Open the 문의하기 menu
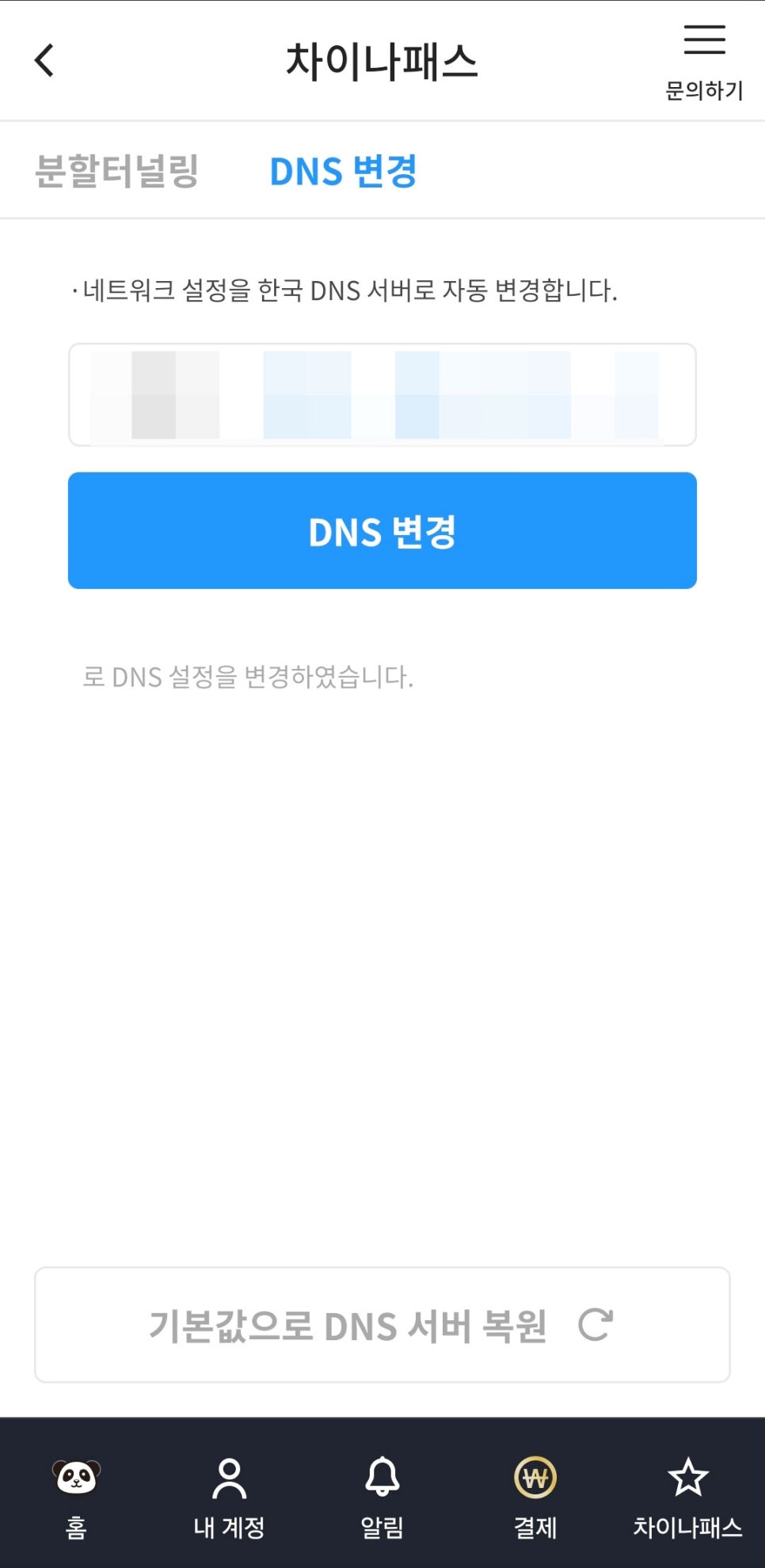765x1568 pixels. 704,62
